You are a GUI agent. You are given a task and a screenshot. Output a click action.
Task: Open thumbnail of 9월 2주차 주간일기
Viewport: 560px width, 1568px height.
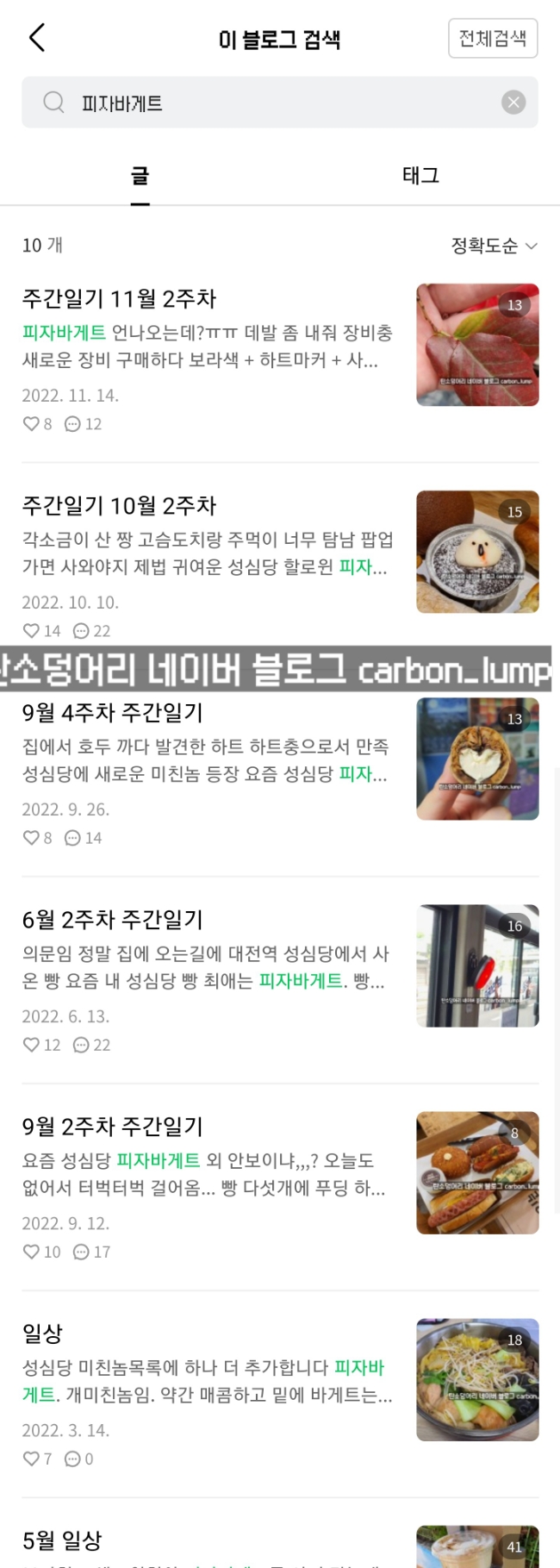pyautogui.click(x=477, y=1172)
